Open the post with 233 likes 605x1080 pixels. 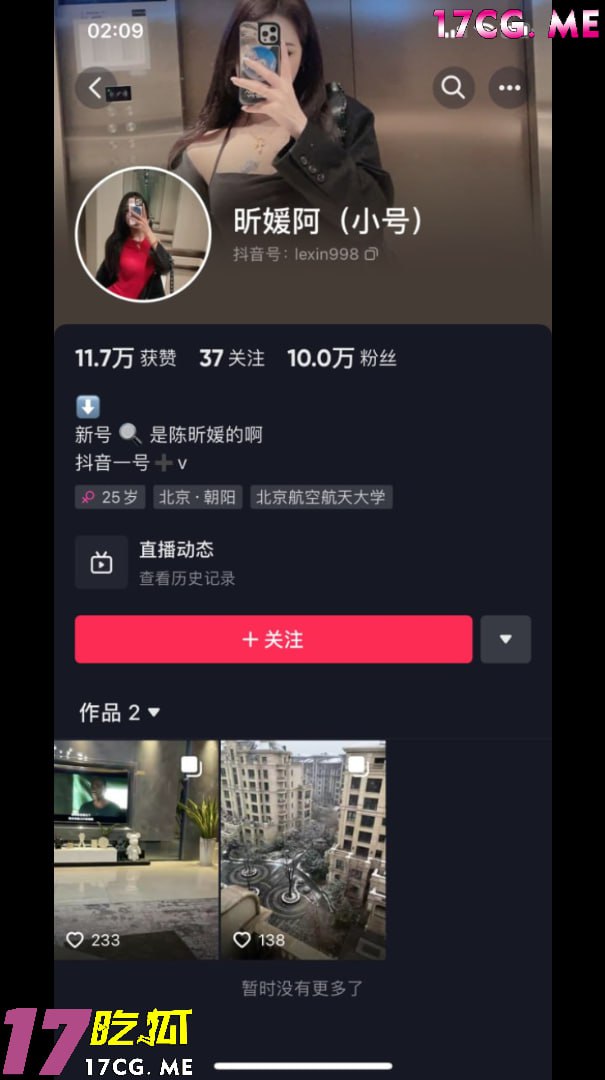coord(135,849)
